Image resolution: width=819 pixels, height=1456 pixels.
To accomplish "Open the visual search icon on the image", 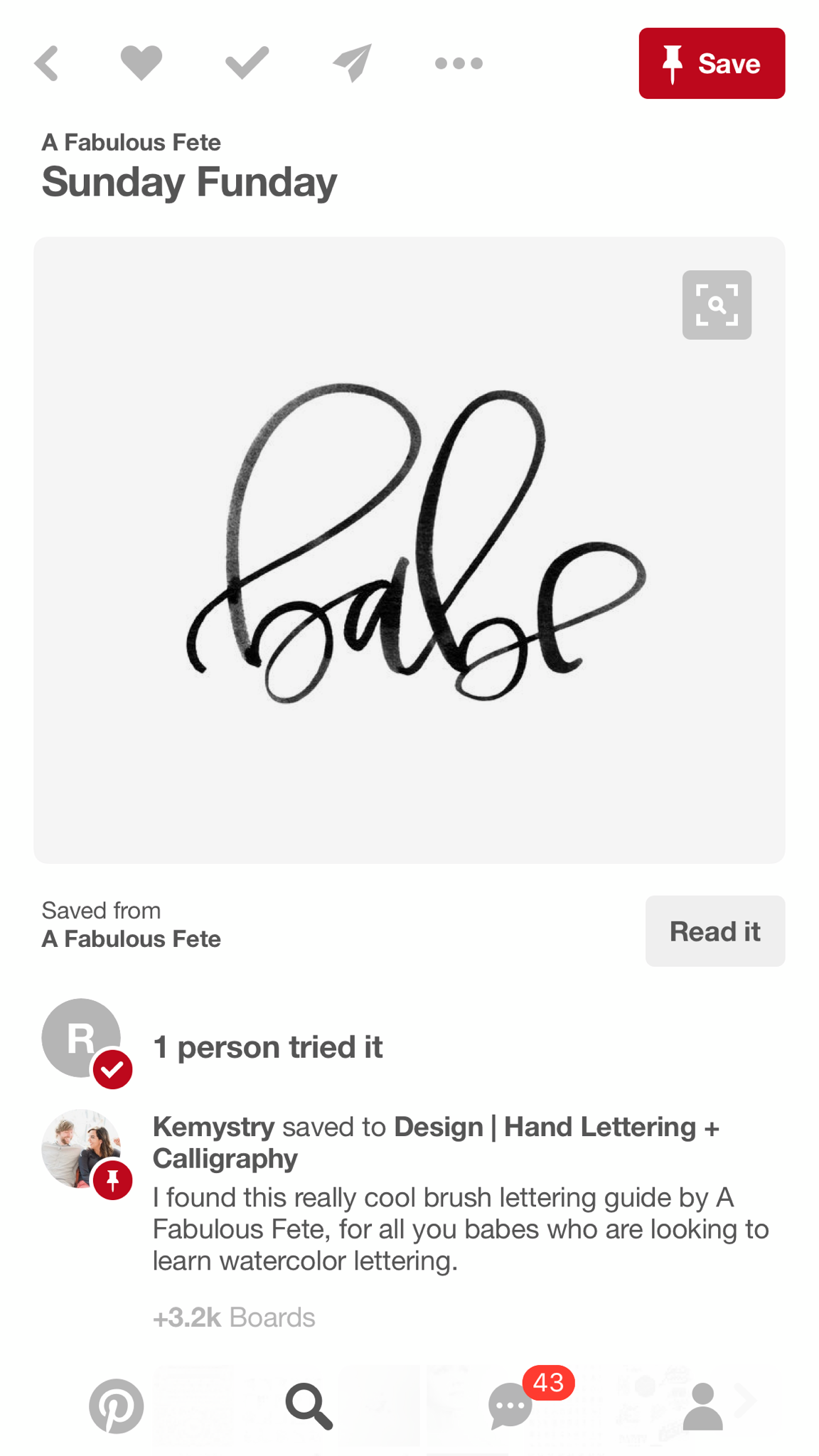I will click(716, 305).
